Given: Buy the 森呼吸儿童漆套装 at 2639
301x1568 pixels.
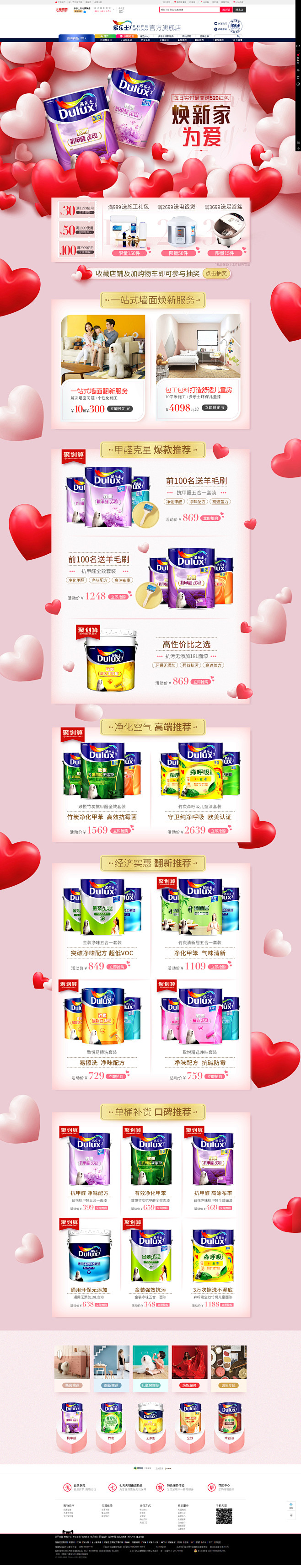Looking at the screenshot, I should [x=218, y=830].
